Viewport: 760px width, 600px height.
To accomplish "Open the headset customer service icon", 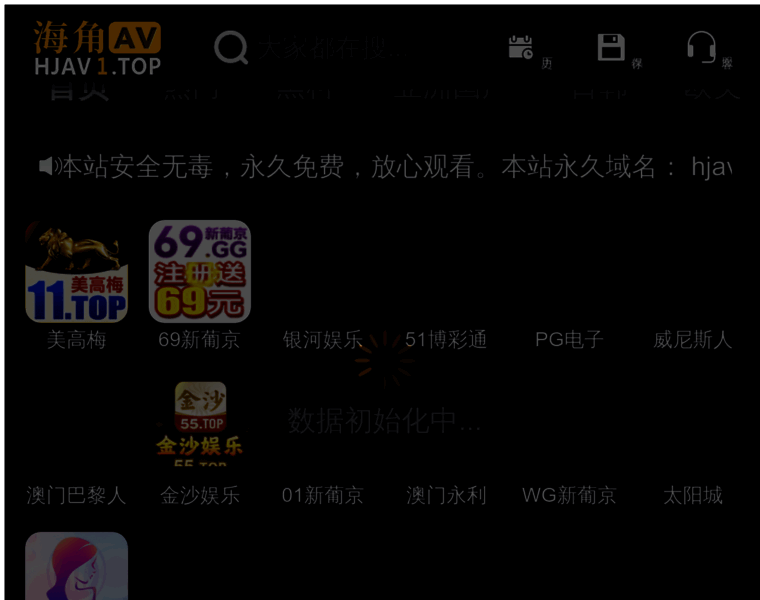I will (701, 47).
